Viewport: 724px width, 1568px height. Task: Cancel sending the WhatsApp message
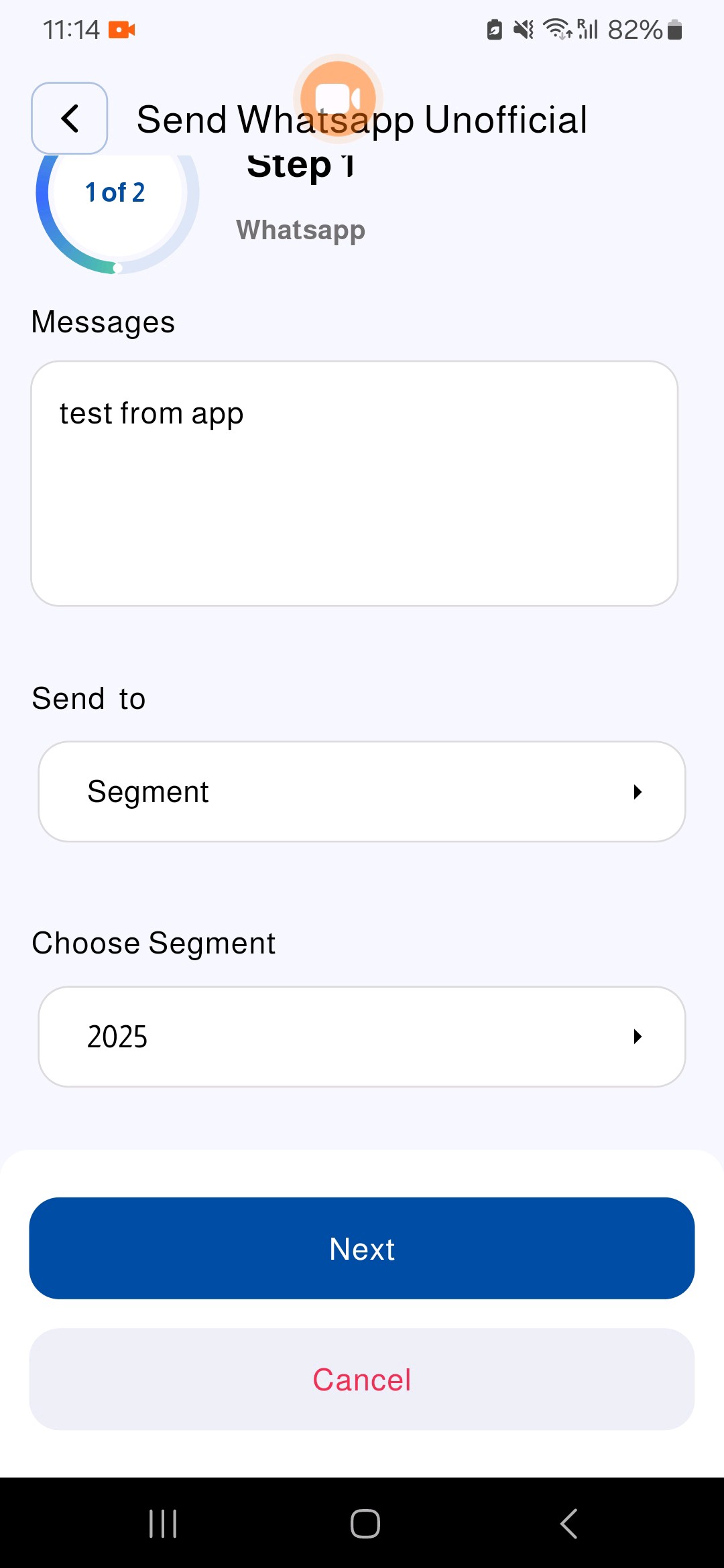click(362, 1380)
